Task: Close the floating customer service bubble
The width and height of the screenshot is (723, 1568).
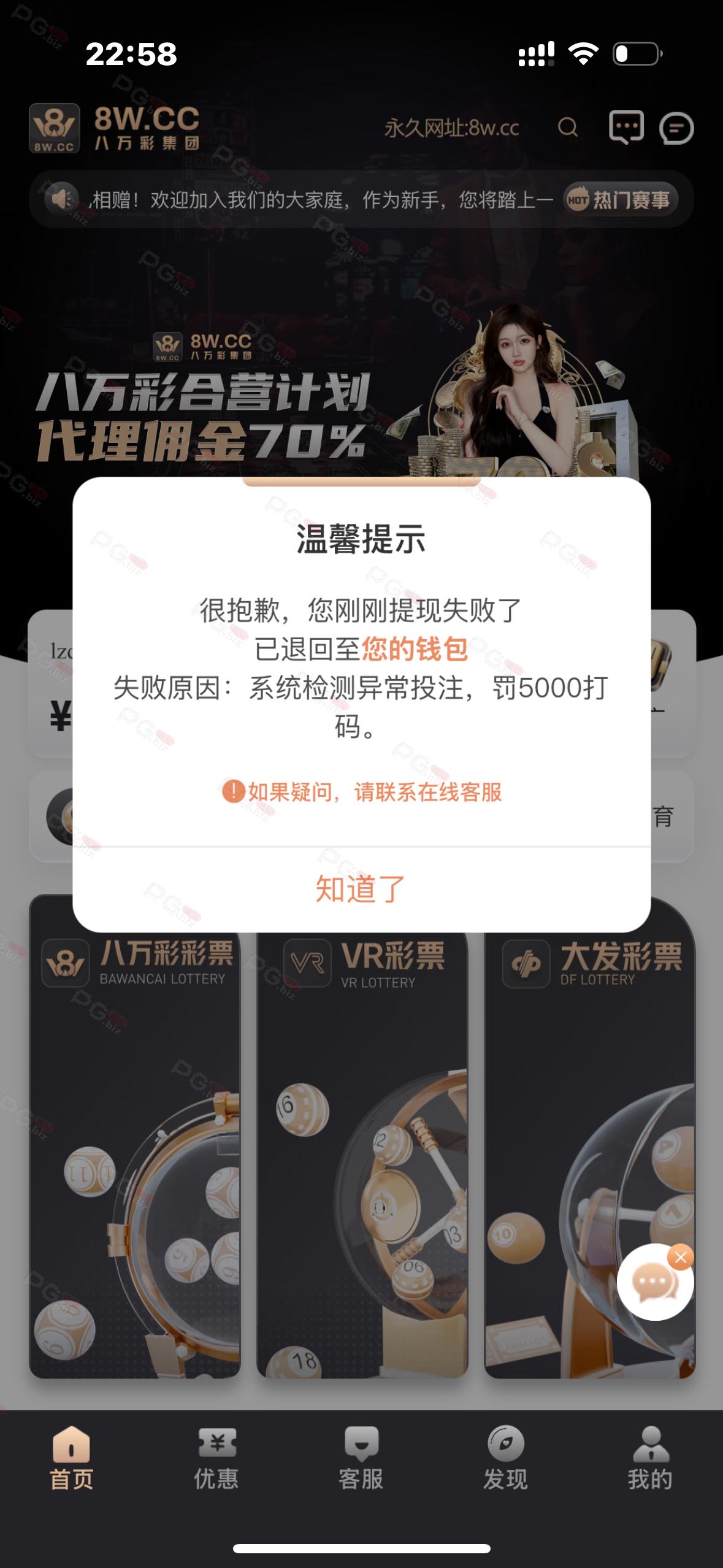Action: (x=681, y=1257)
